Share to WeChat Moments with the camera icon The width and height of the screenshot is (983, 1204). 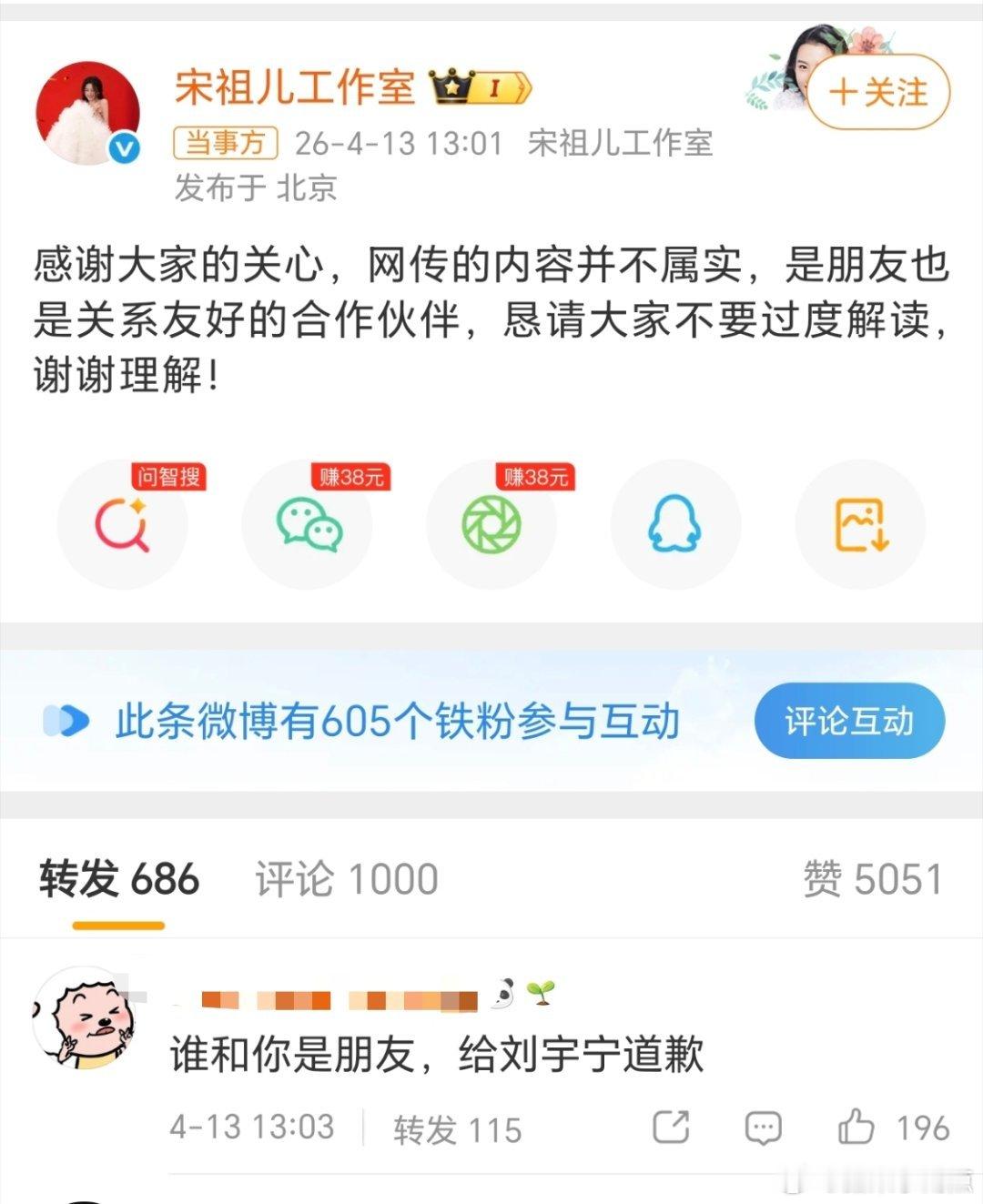point(491,523)
